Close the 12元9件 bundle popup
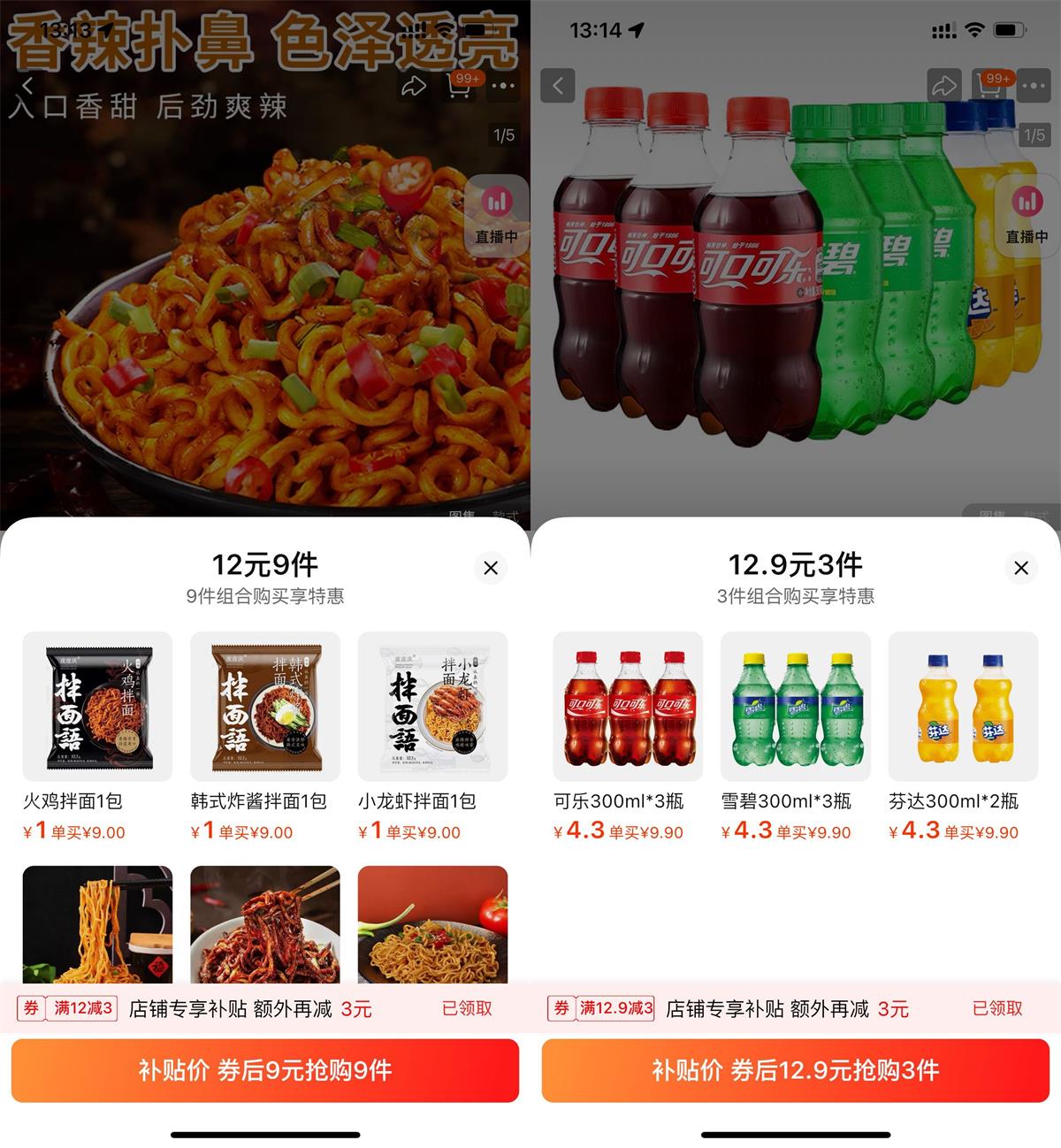 (x=491, y=569)
